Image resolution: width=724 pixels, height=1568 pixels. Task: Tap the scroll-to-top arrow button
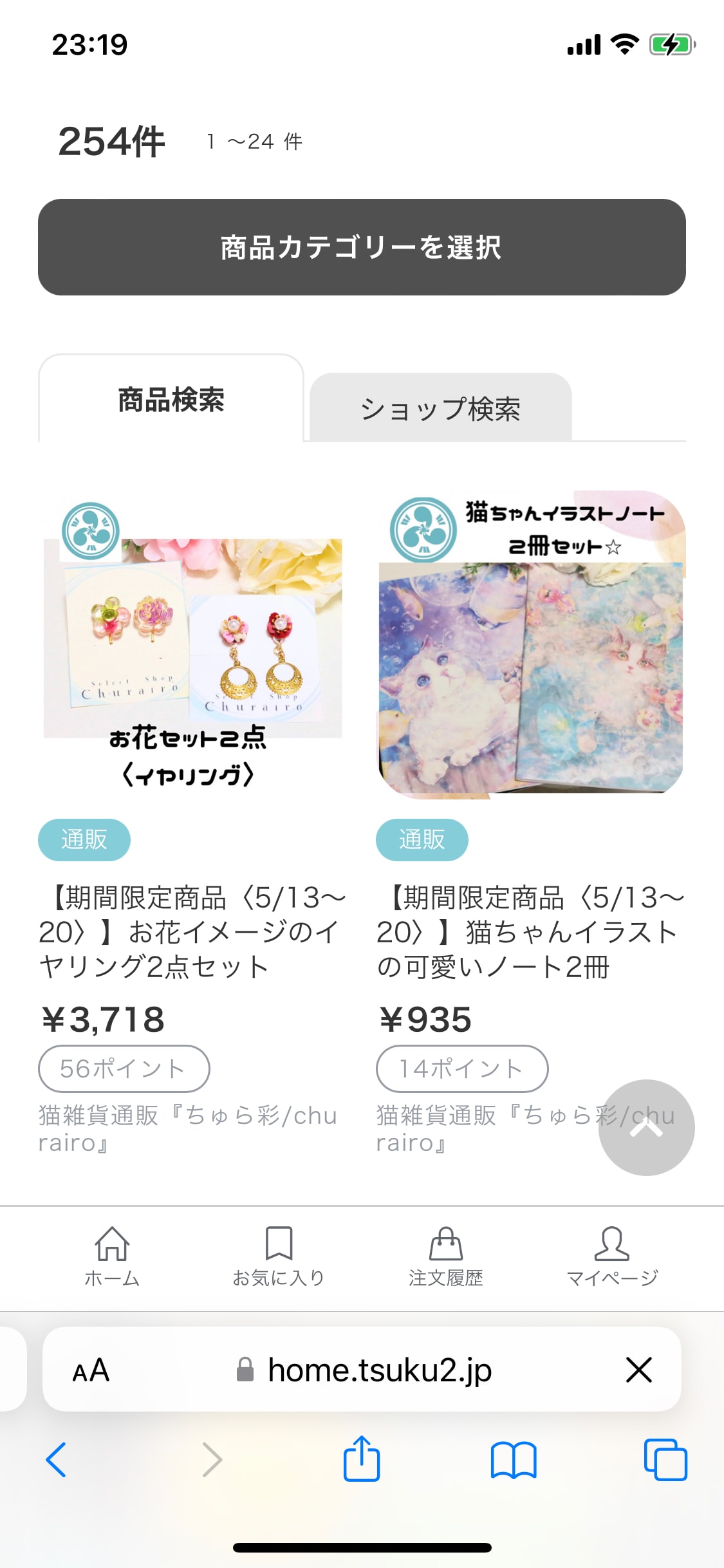pos(646,1127)
